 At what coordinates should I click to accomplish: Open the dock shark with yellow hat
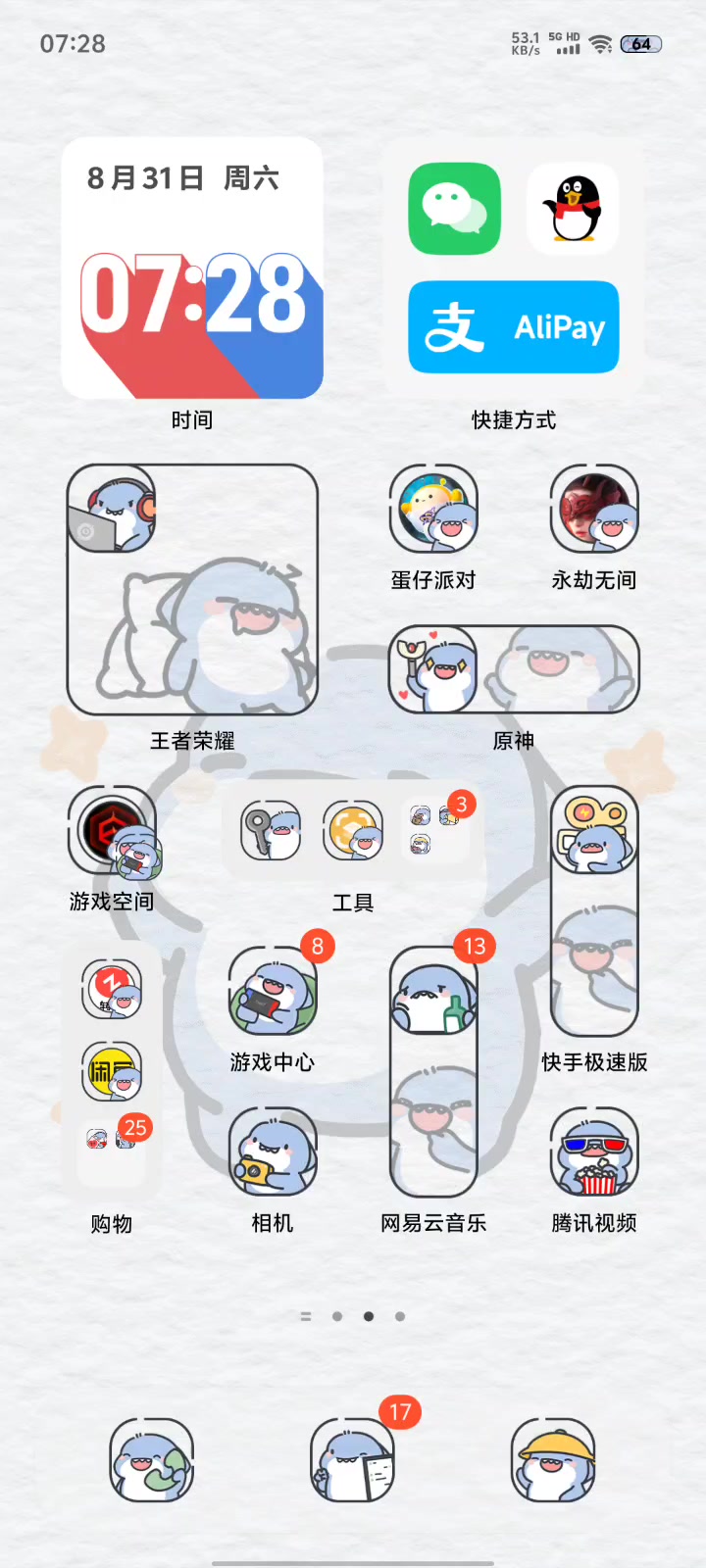click(x=554, y=1460)
